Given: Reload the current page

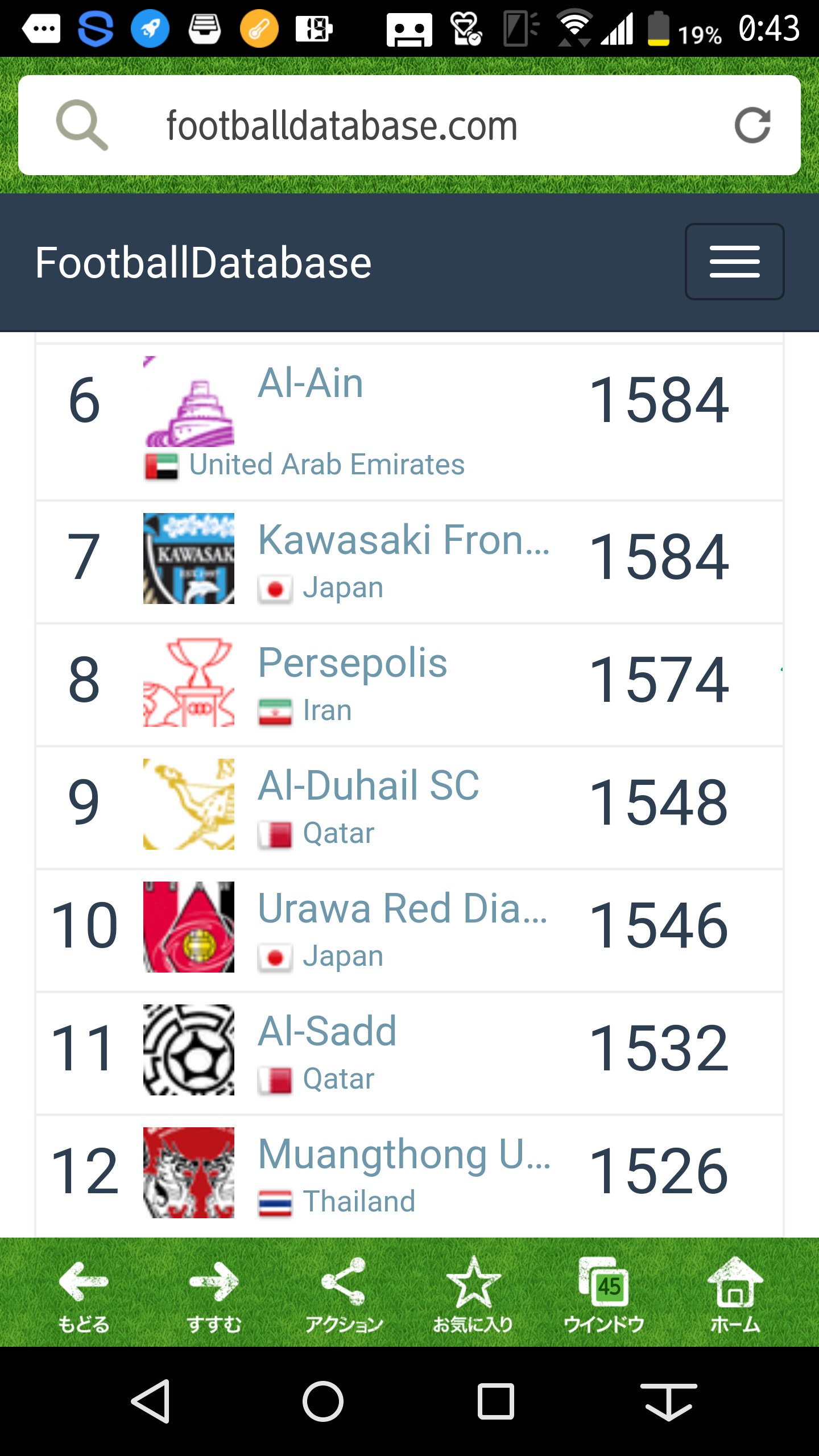Looking at the screenshot, I should 752,126.
